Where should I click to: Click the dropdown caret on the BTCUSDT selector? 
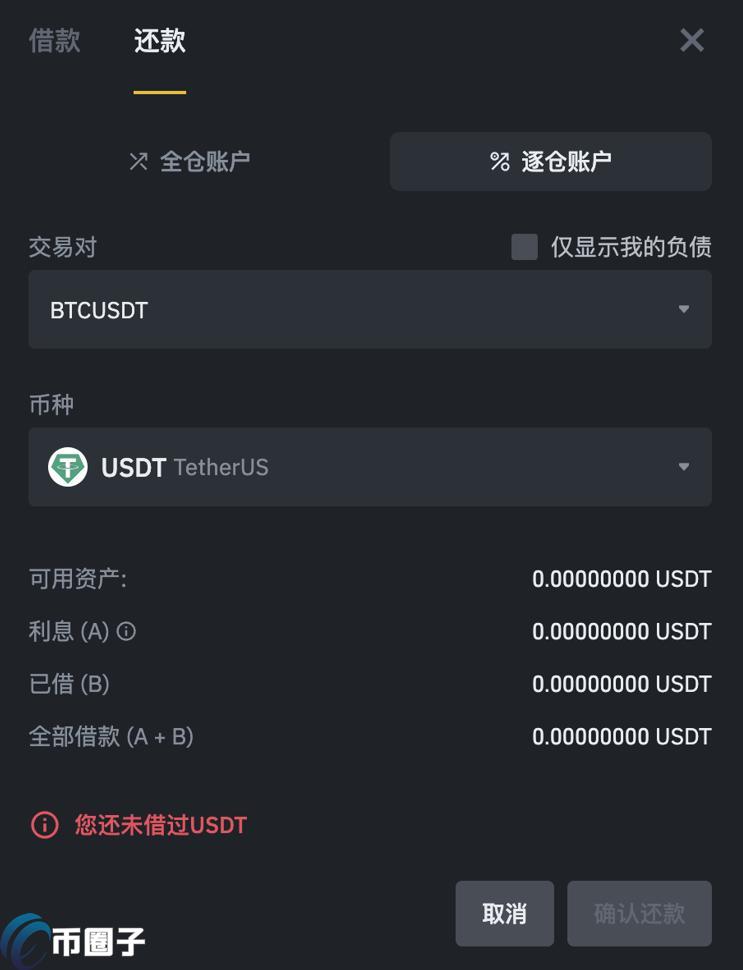tap(684, 310)
